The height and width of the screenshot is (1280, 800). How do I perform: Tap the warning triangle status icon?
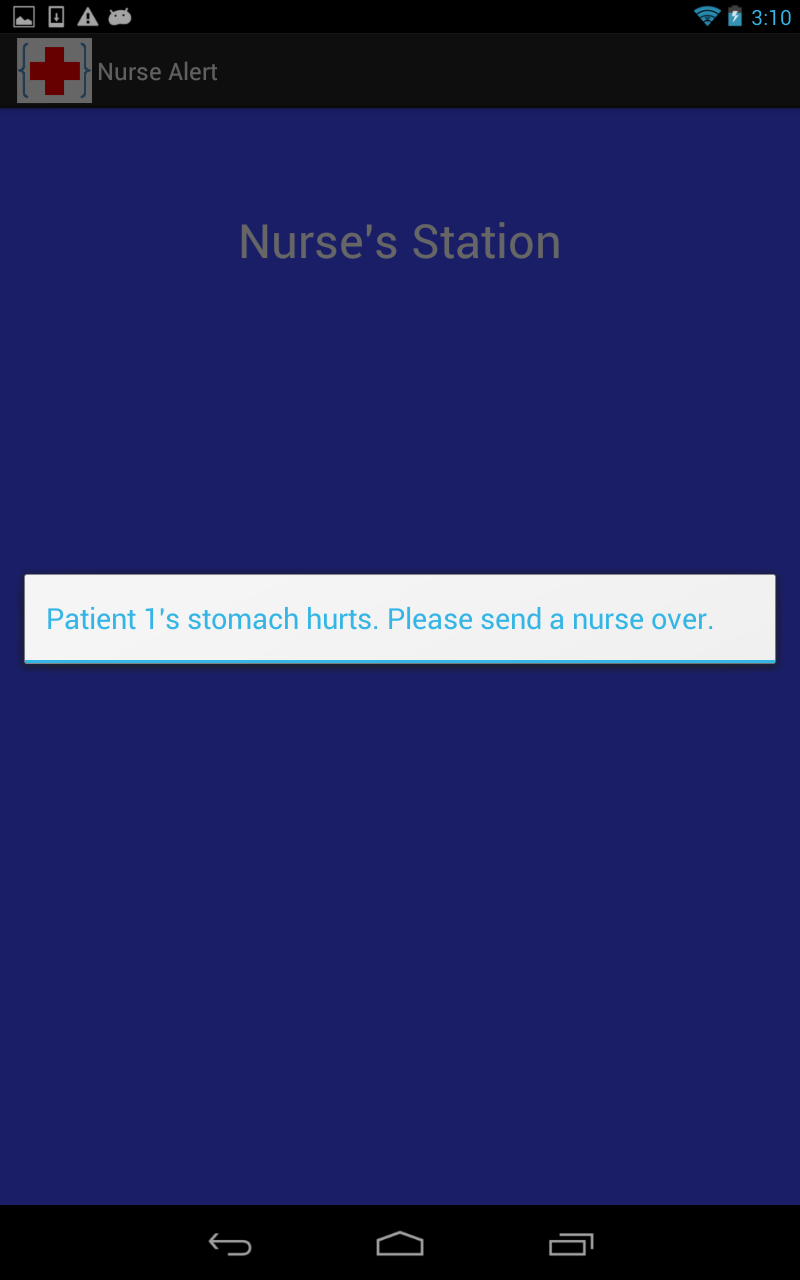tap(86, 16)
